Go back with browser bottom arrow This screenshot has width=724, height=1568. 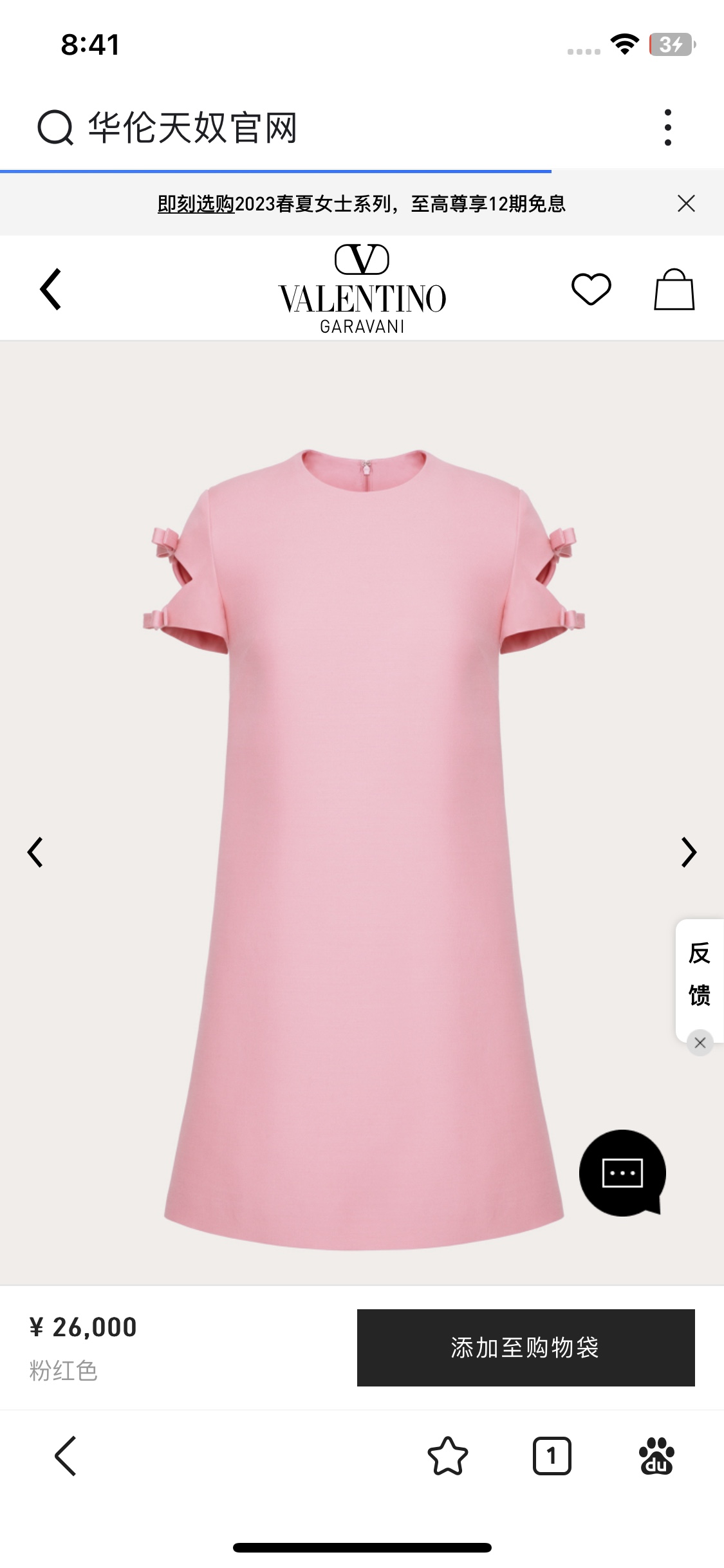[x=66, y=1455]
